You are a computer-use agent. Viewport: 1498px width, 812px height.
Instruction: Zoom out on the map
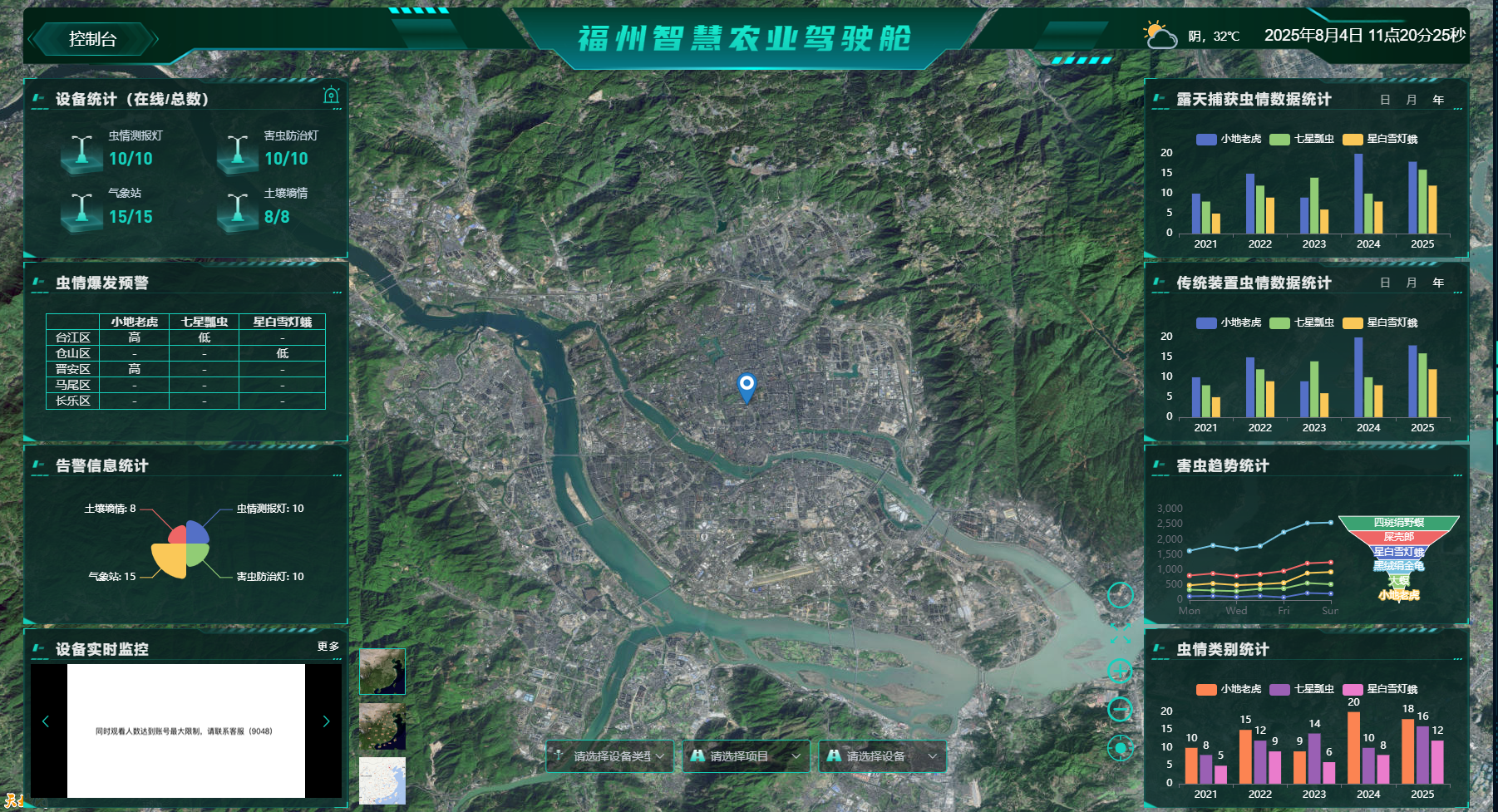pyautogui.click(x=1120, y=710)
